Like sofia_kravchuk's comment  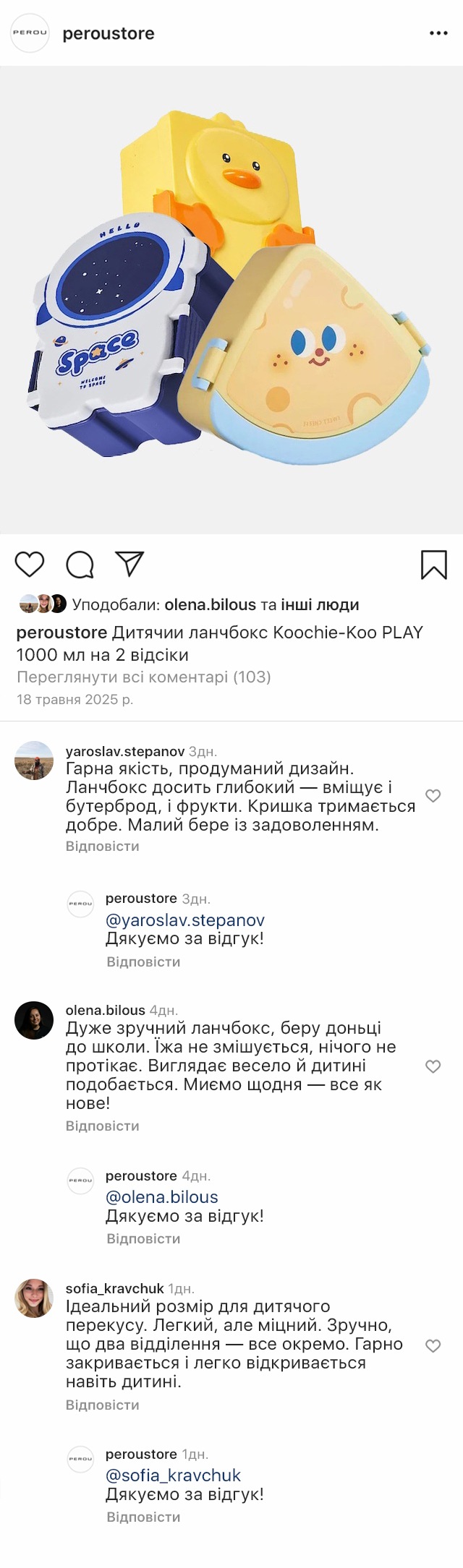433,1345
